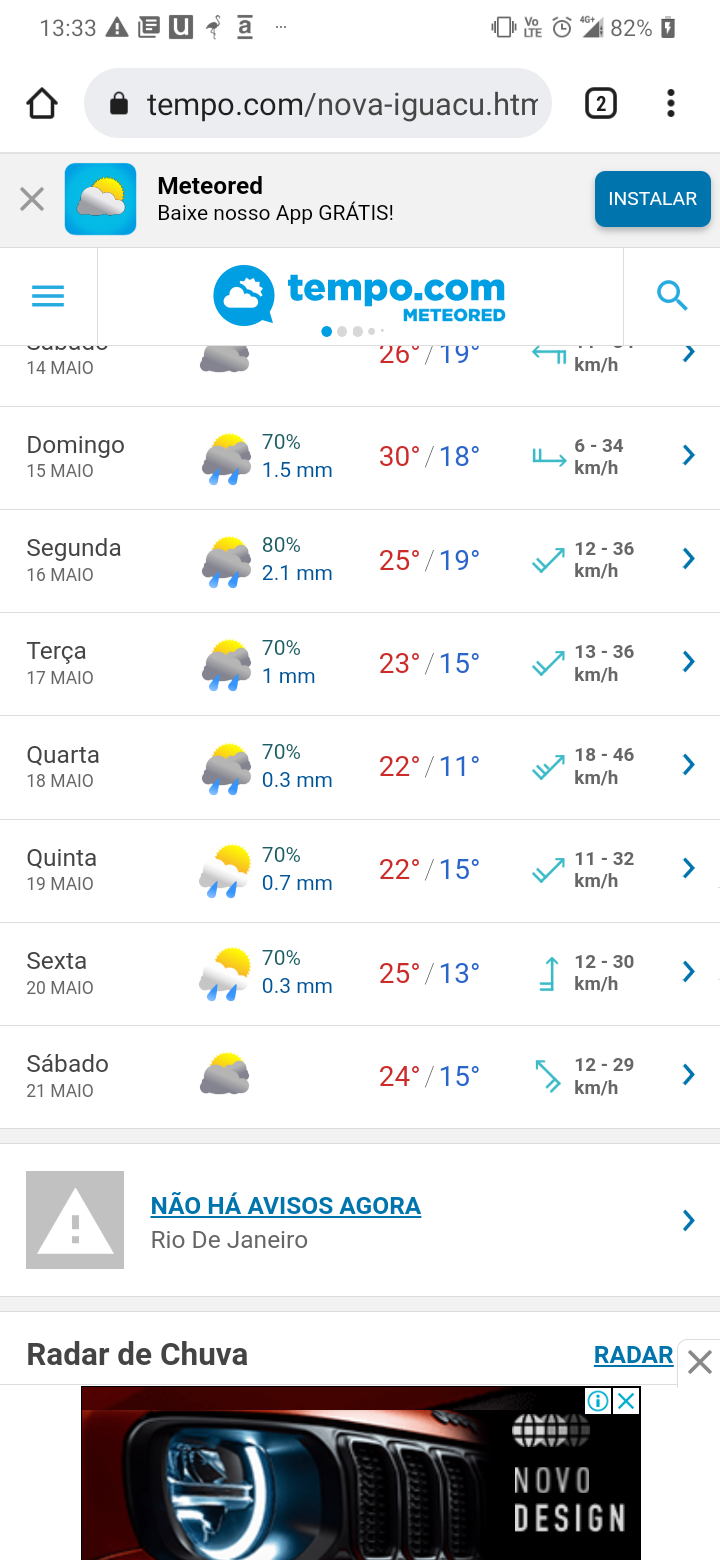Dismiss the Meteored app banner
The height and width of the screenshot is (1560, 720).
click(32, 199)
